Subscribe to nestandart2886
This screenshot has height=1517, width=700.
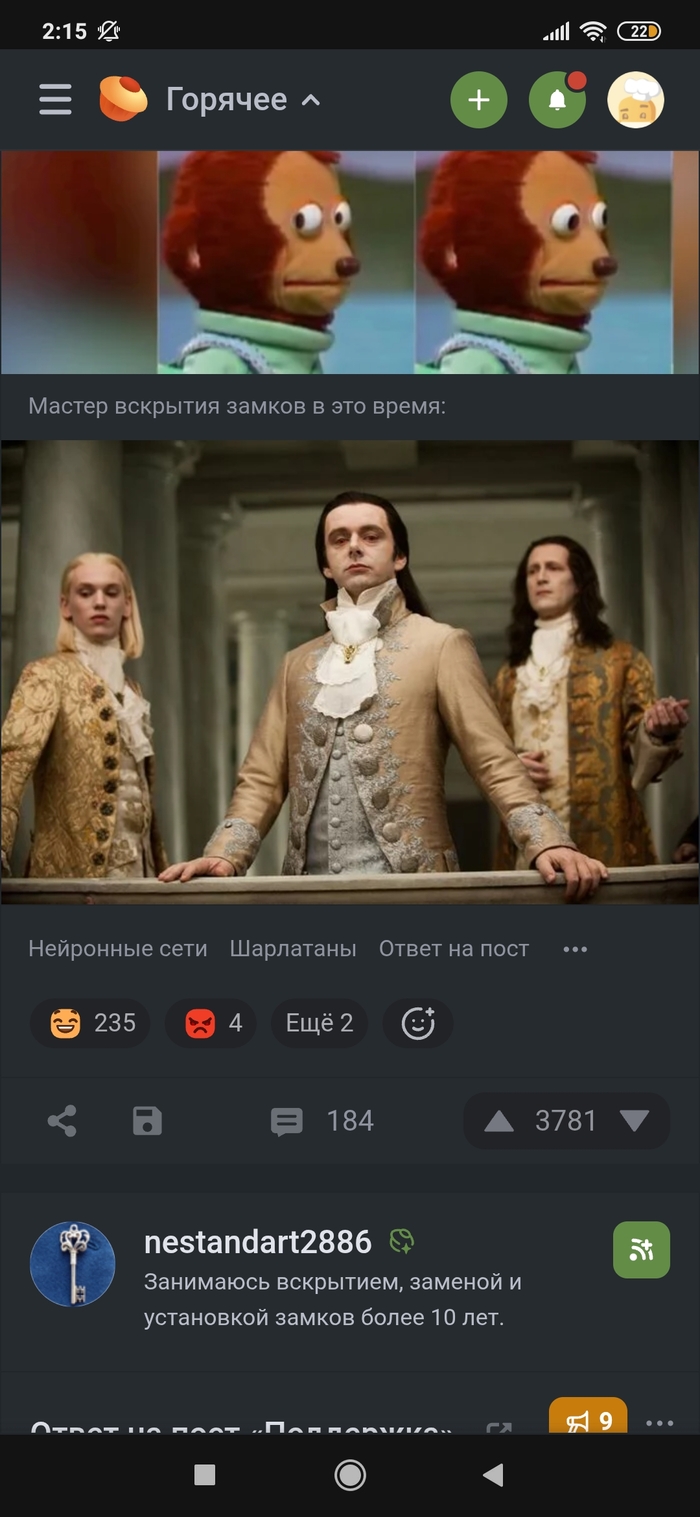641,1249
